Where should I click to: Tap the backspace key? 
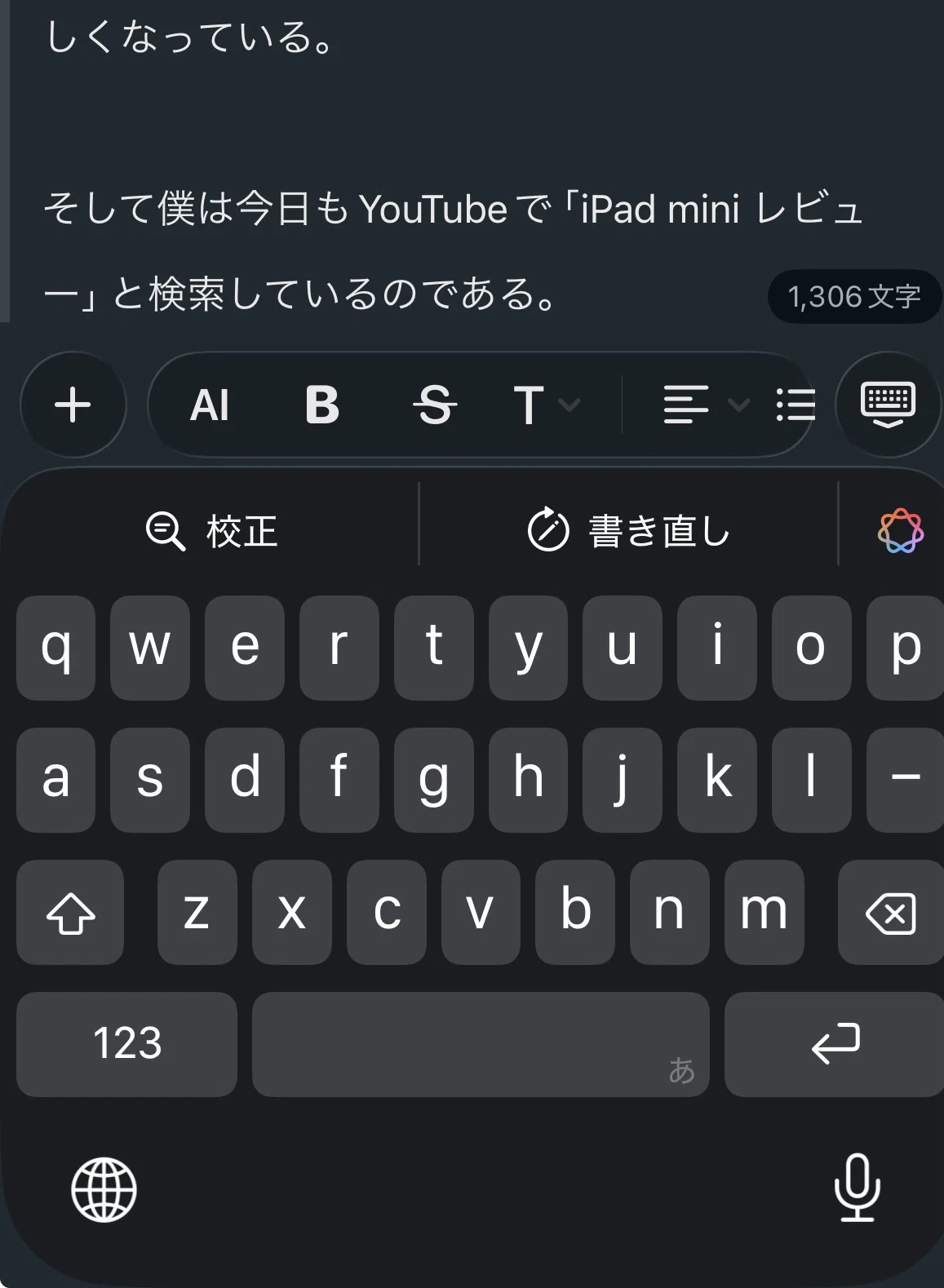[x=891, y=913]
